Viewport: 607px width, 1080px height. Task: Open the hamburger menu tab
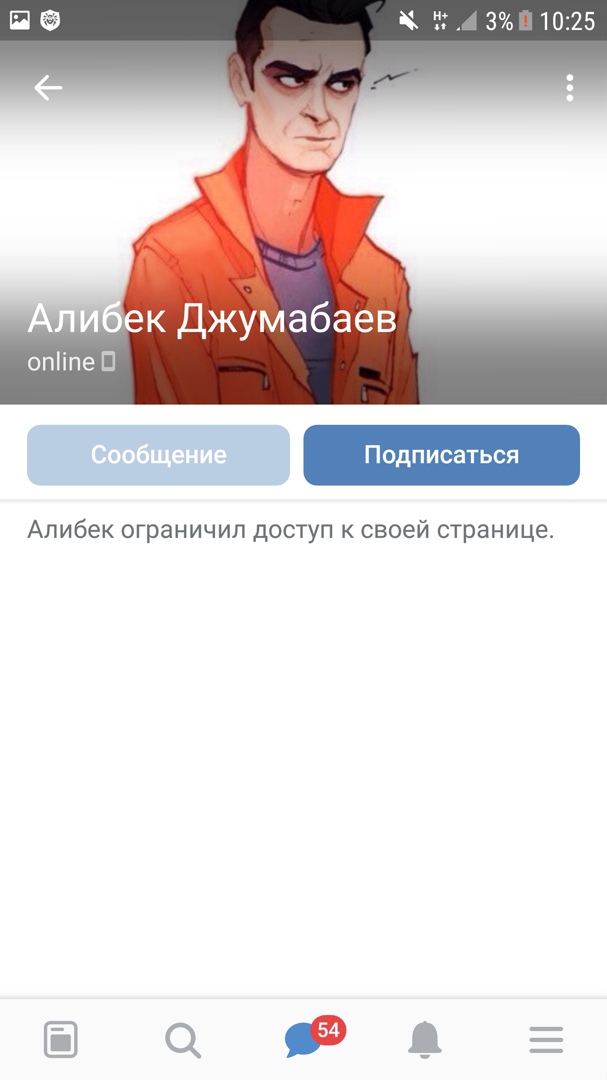546,1040
